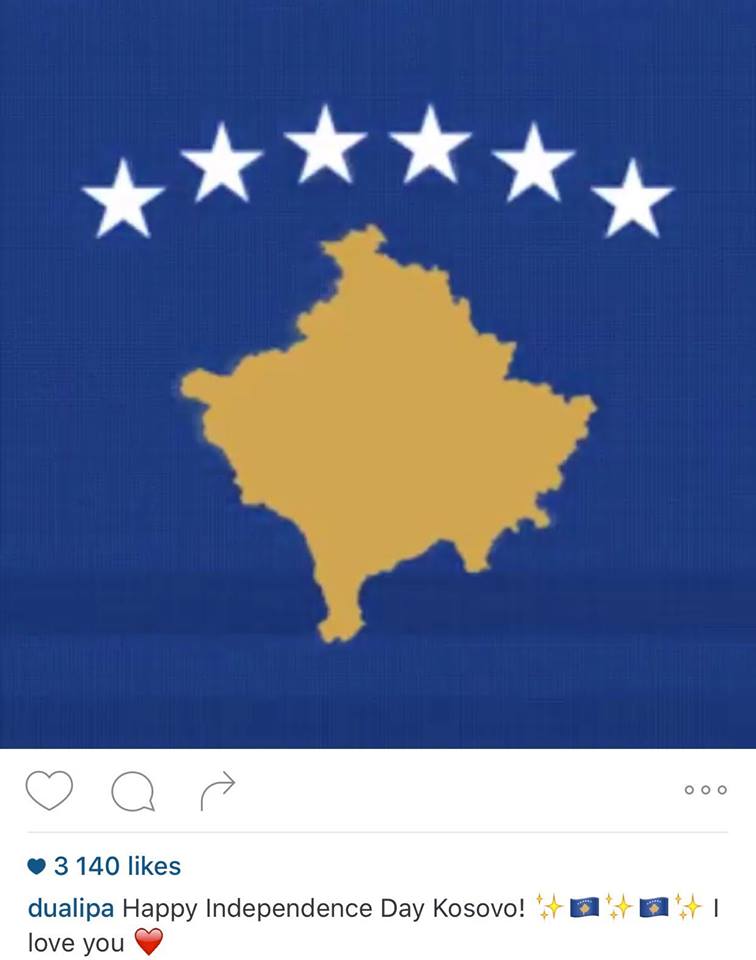Image resolution: width=756 pixels, height=960 pixels.
Task: View the 3 140 likes list
Action: [105, 866]
